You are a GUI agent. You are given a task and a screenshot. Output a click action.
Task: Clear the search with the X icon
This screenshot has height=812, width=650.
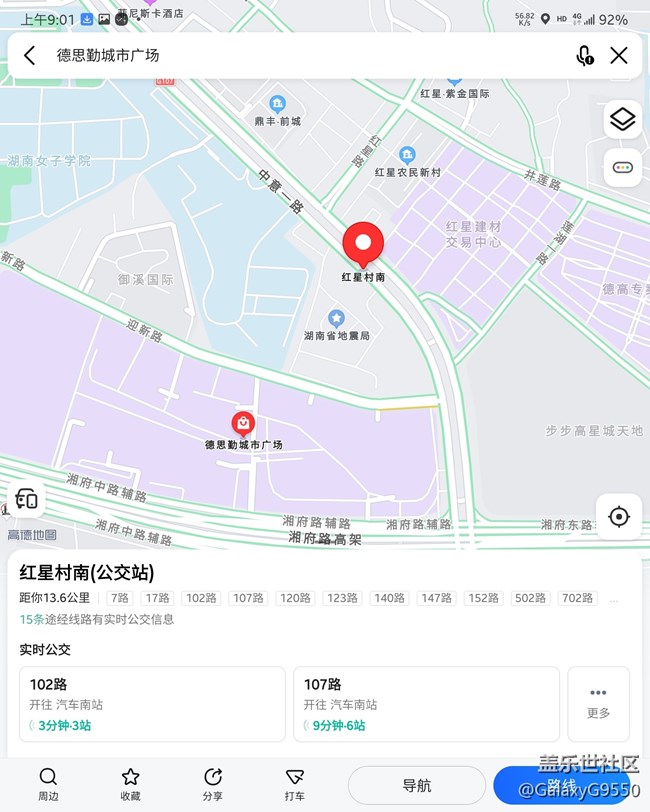tap(619, 56)
